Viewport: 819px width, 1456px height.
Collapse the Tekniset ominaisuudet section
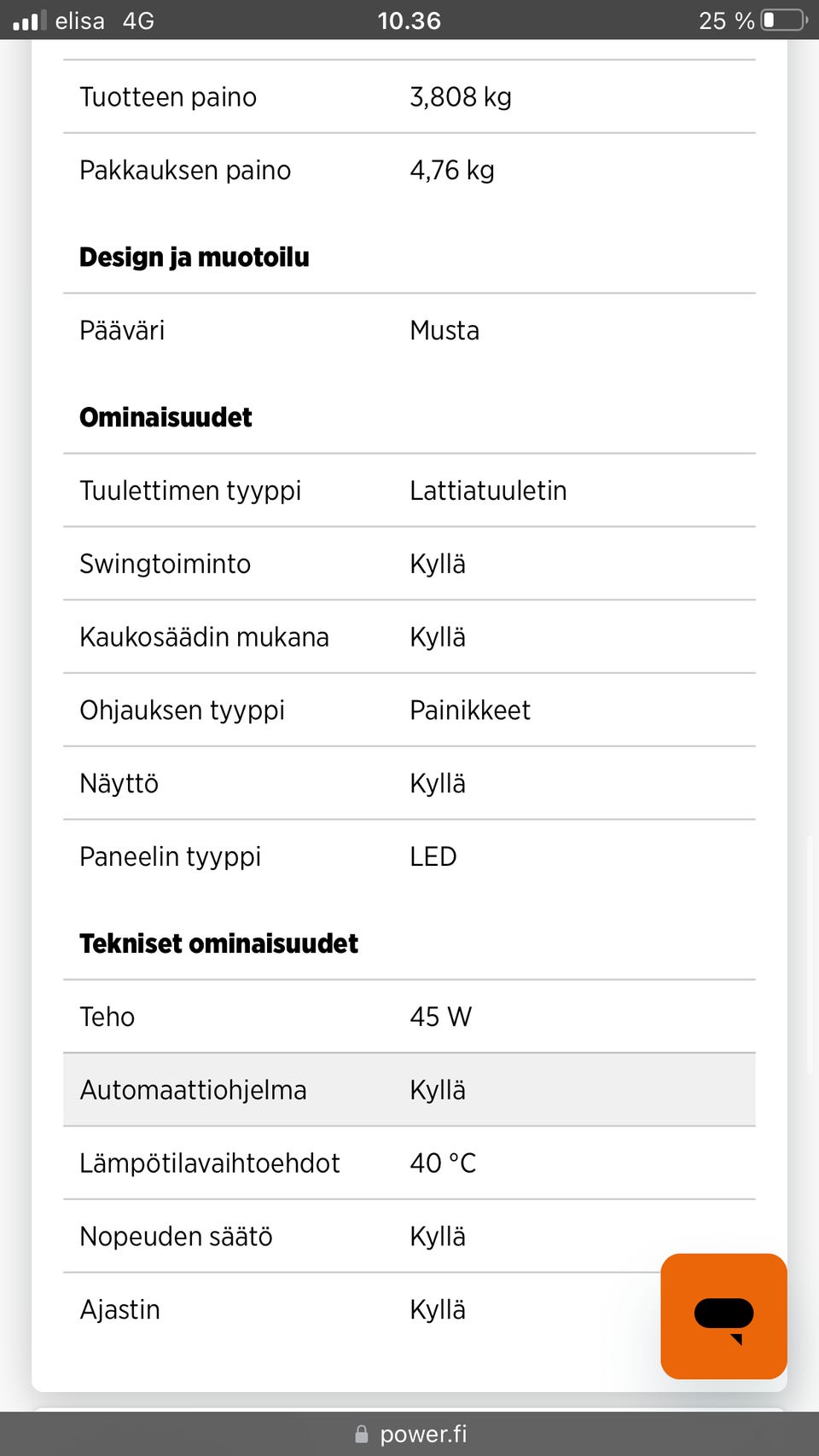[x=218, y=943]
